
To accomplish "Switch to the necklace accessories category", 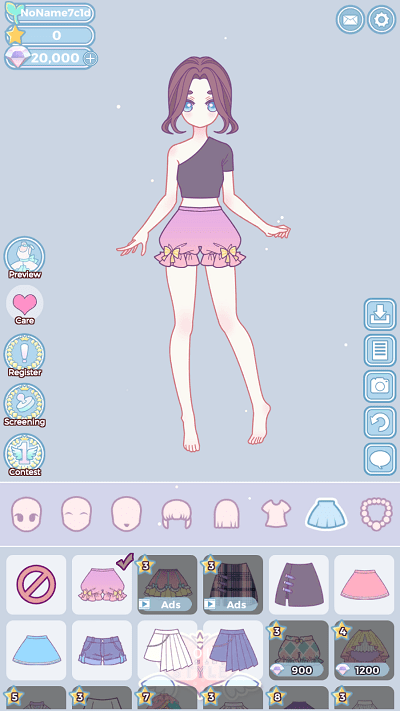I will [376, 513].
